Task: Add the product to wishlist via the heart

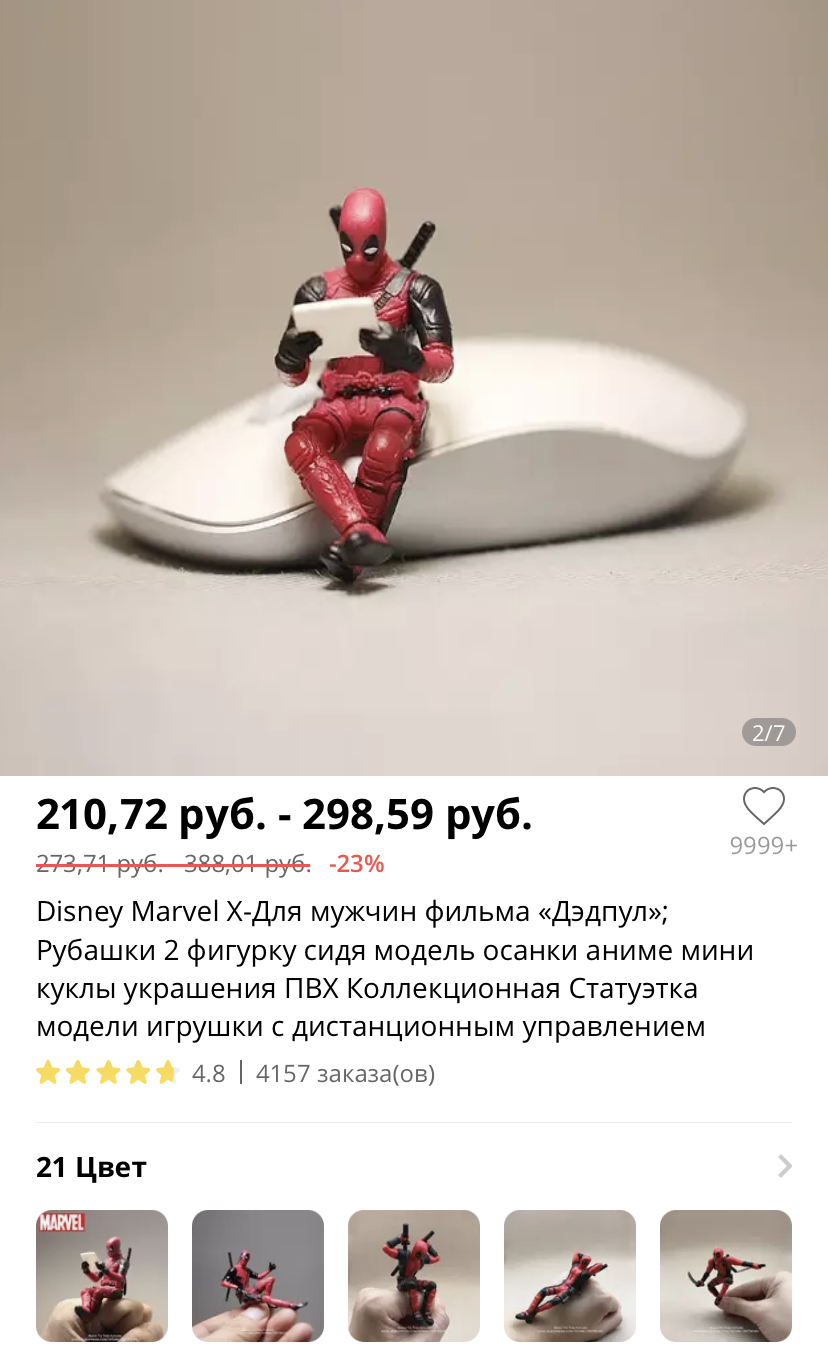Action: pyautogui.click(x=764, y=807)
